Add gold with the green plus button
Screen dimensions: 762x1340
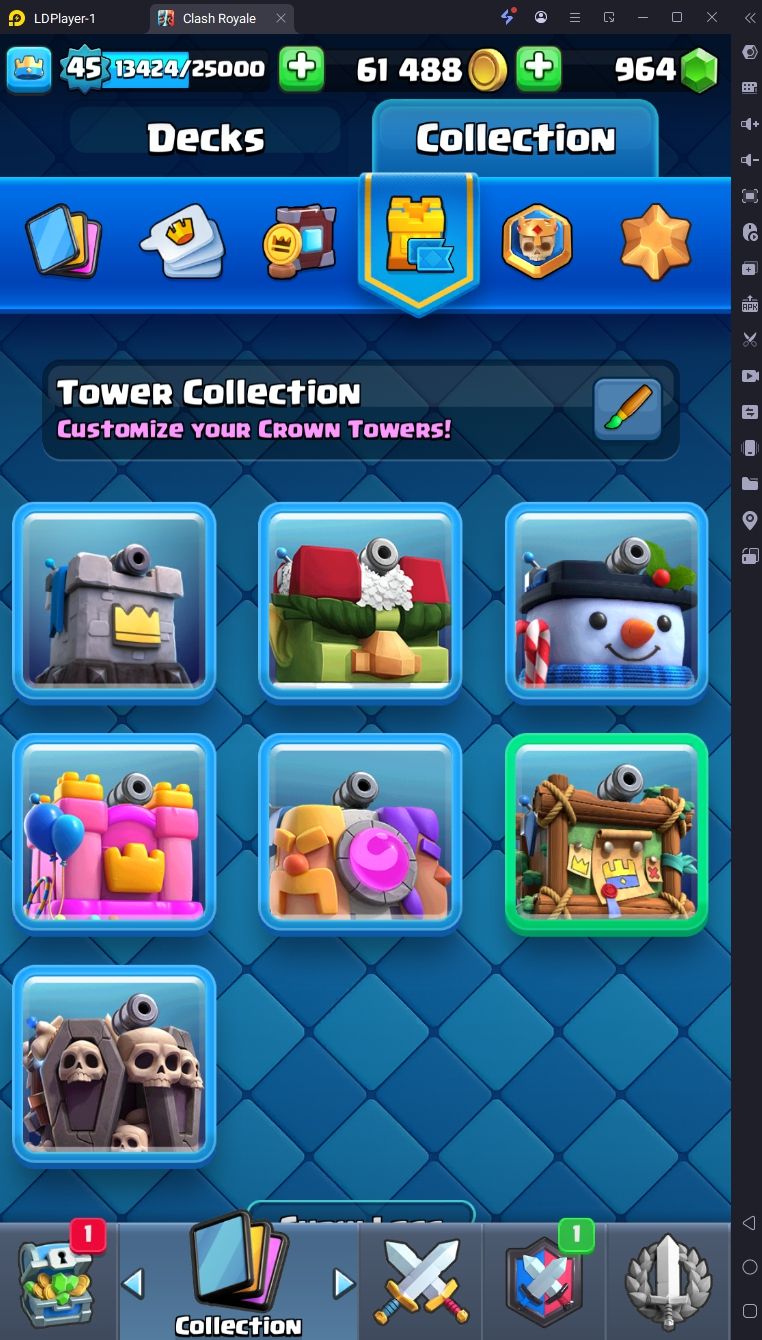538,69
